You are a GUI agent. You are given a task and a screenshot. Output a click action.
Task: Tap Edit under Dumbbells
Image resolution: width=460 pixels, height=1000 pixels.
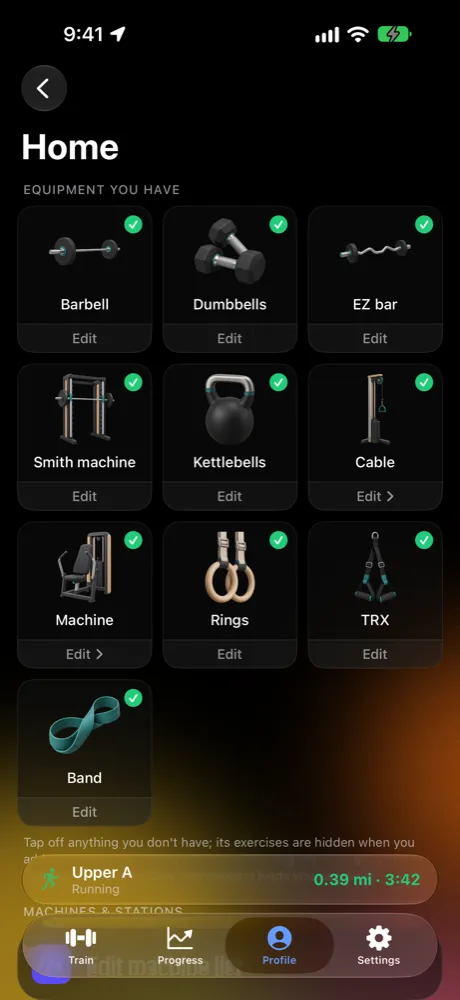click(230, 338)
